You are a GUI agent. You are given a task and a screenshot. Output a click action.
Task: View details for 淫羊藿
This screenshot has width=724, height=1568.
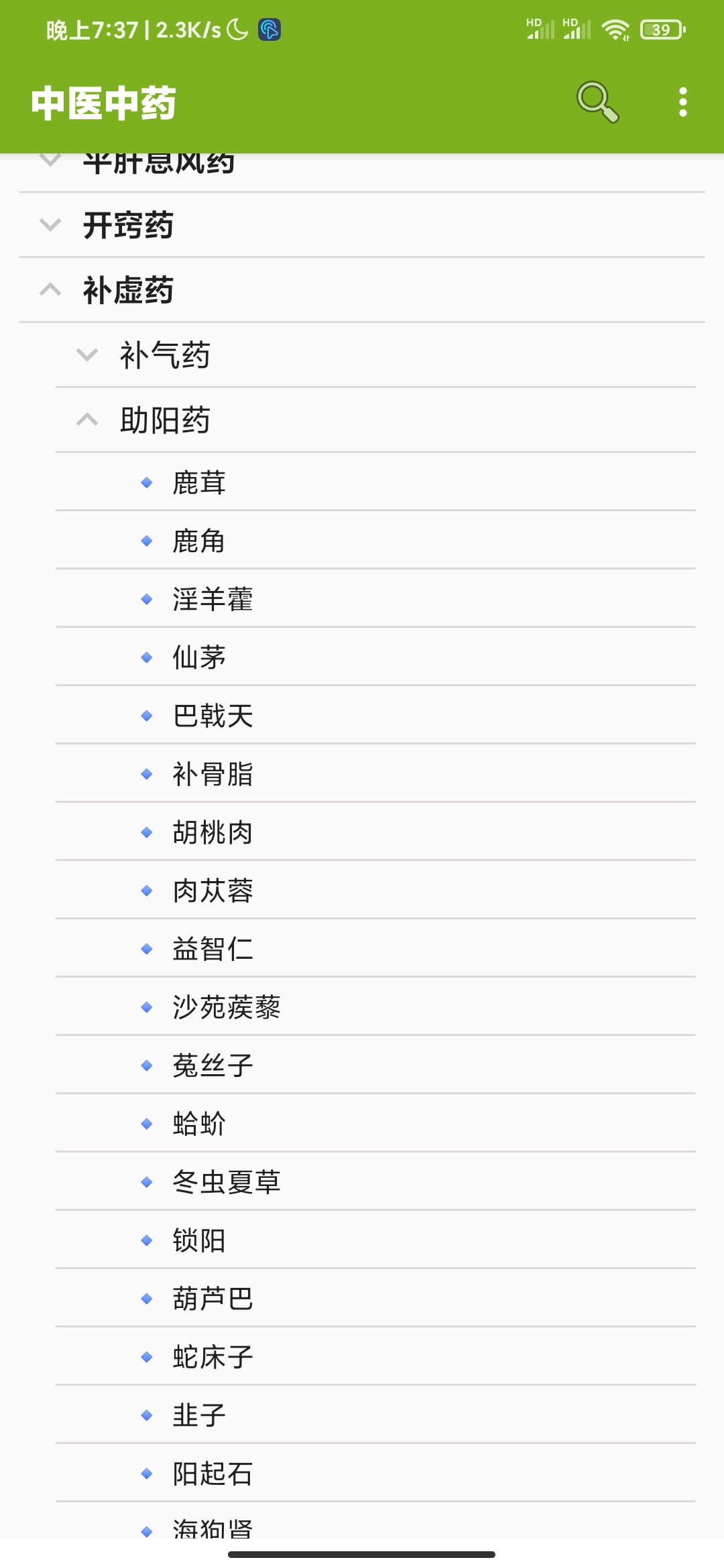click(x=213, y=599)
